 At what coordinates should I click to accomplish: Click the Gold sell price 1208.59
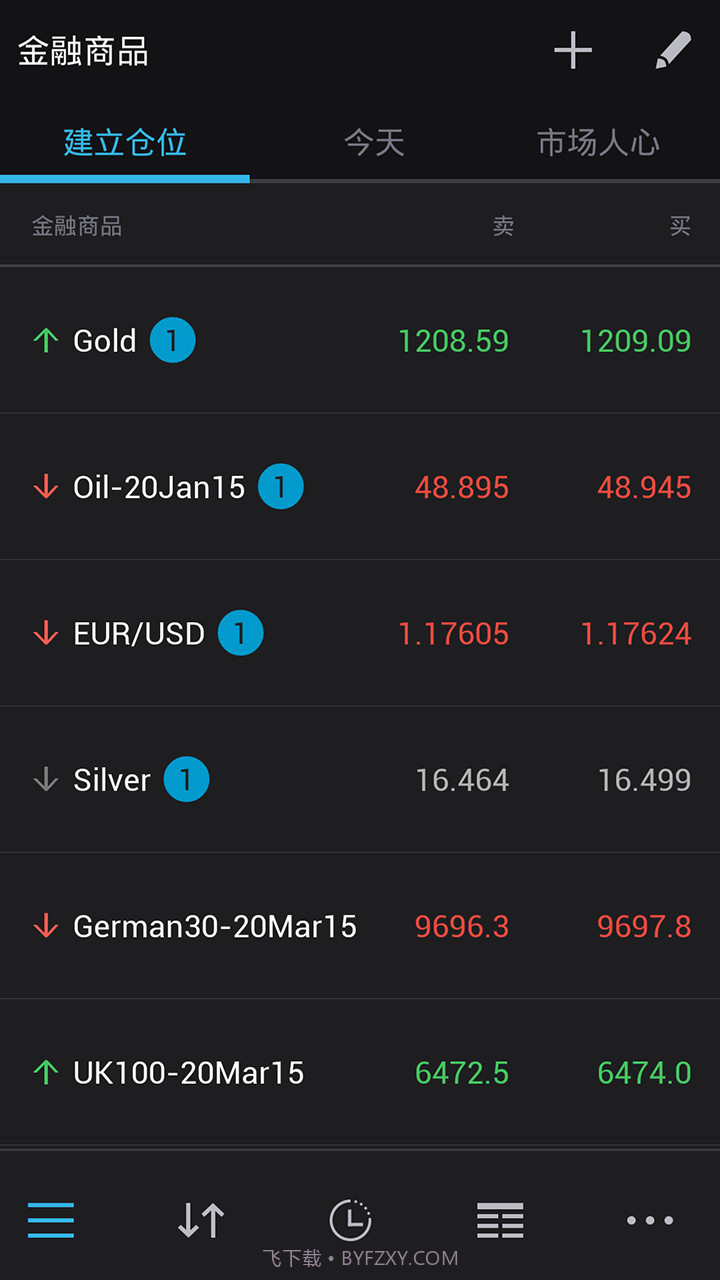(x=453, y=340)
